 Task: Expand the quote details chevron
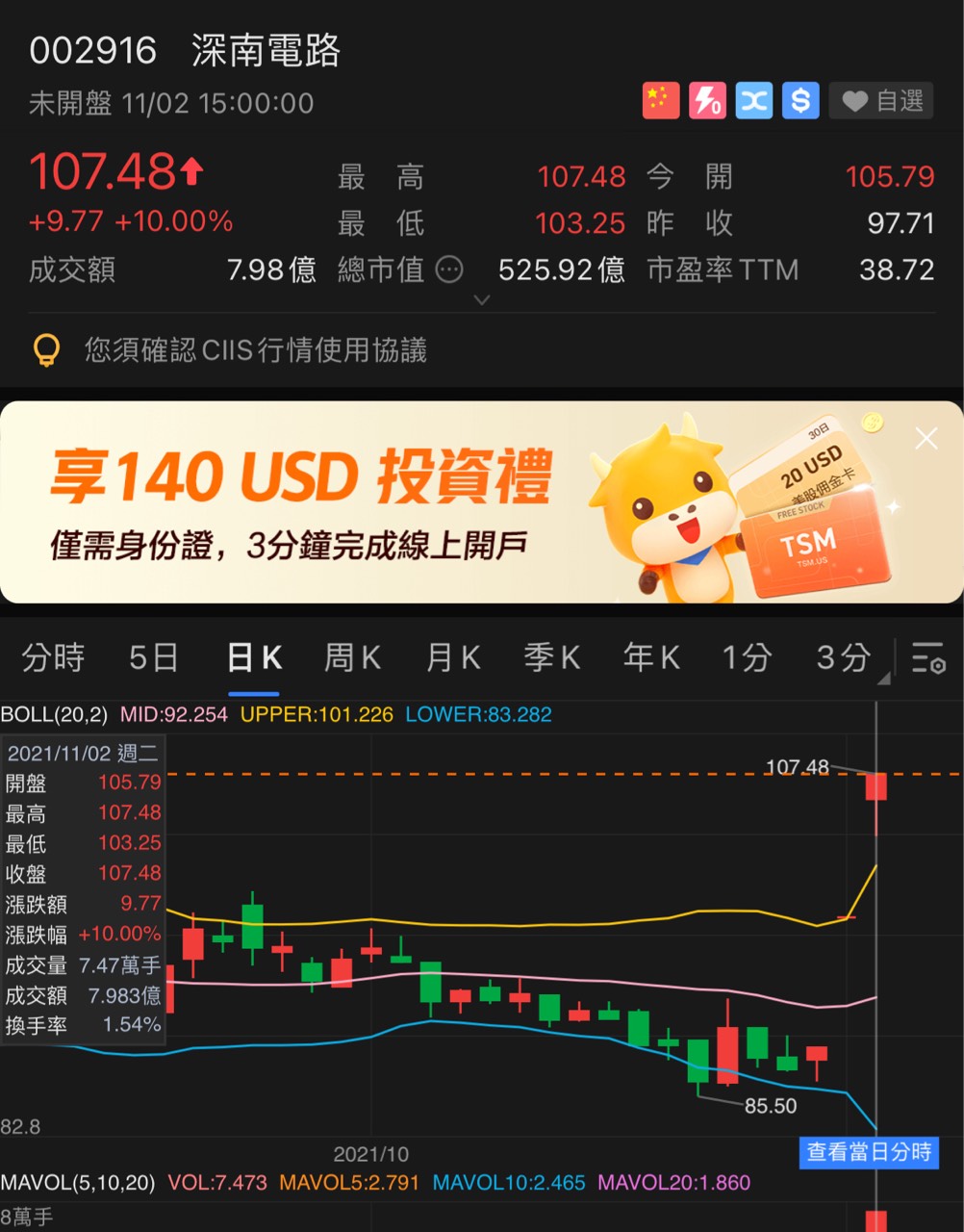point(482,300)
